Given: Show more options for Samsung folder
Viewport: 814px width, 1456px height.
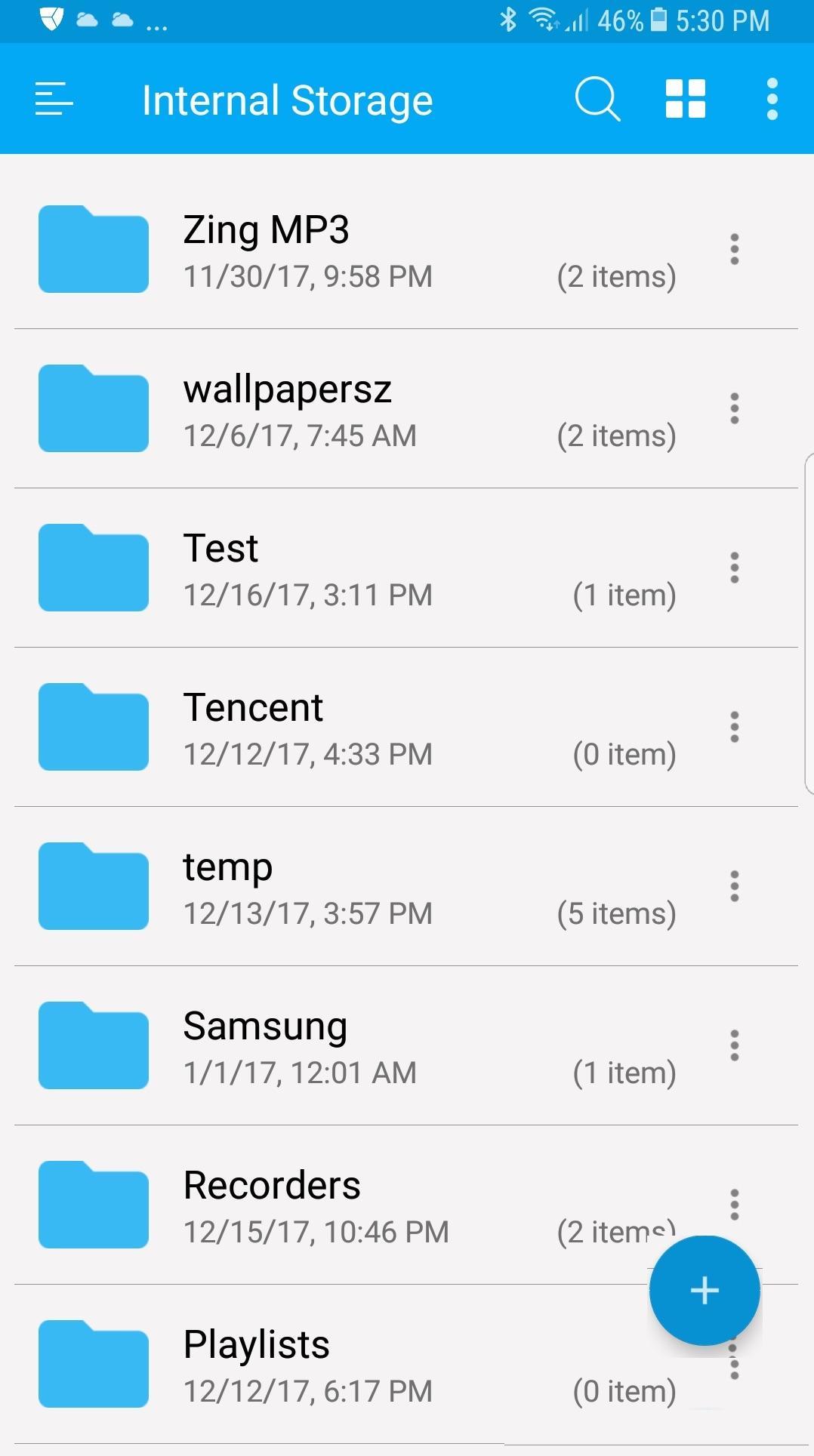Looking at the screenshot, I should click(734, 1045).
